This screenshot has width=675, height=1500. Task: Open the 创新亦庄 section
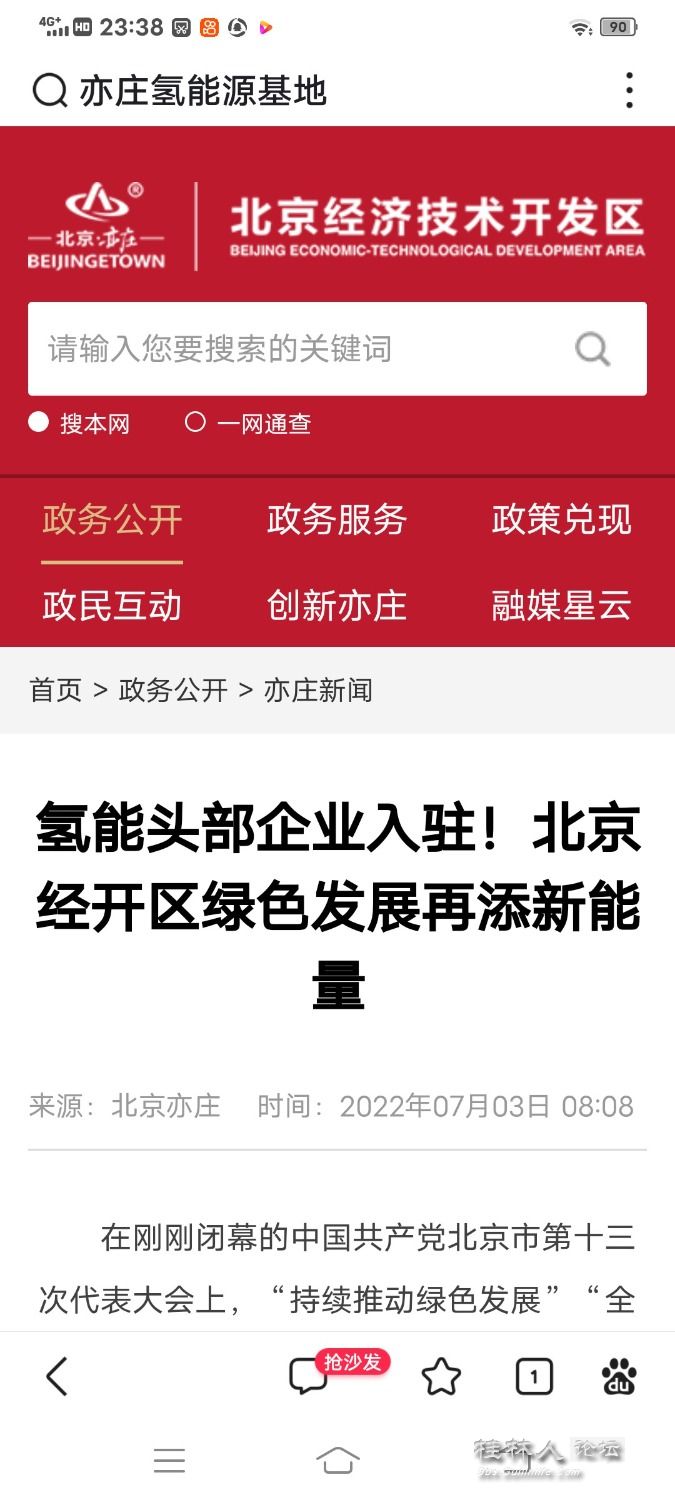pos(337,605)
